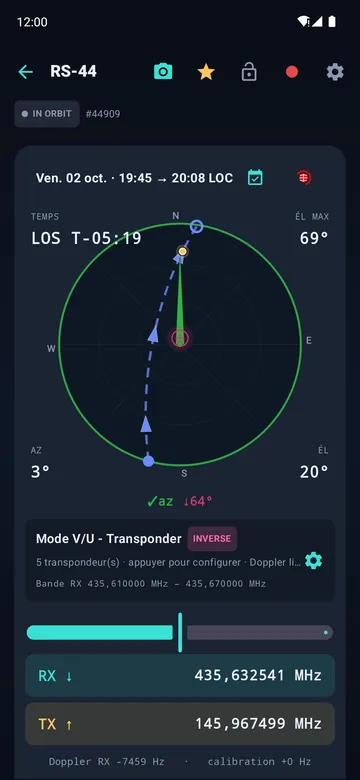Go back with the arrow next to RS-44
The height and width of the screenshot is (780, 360).
pos(25,72)
